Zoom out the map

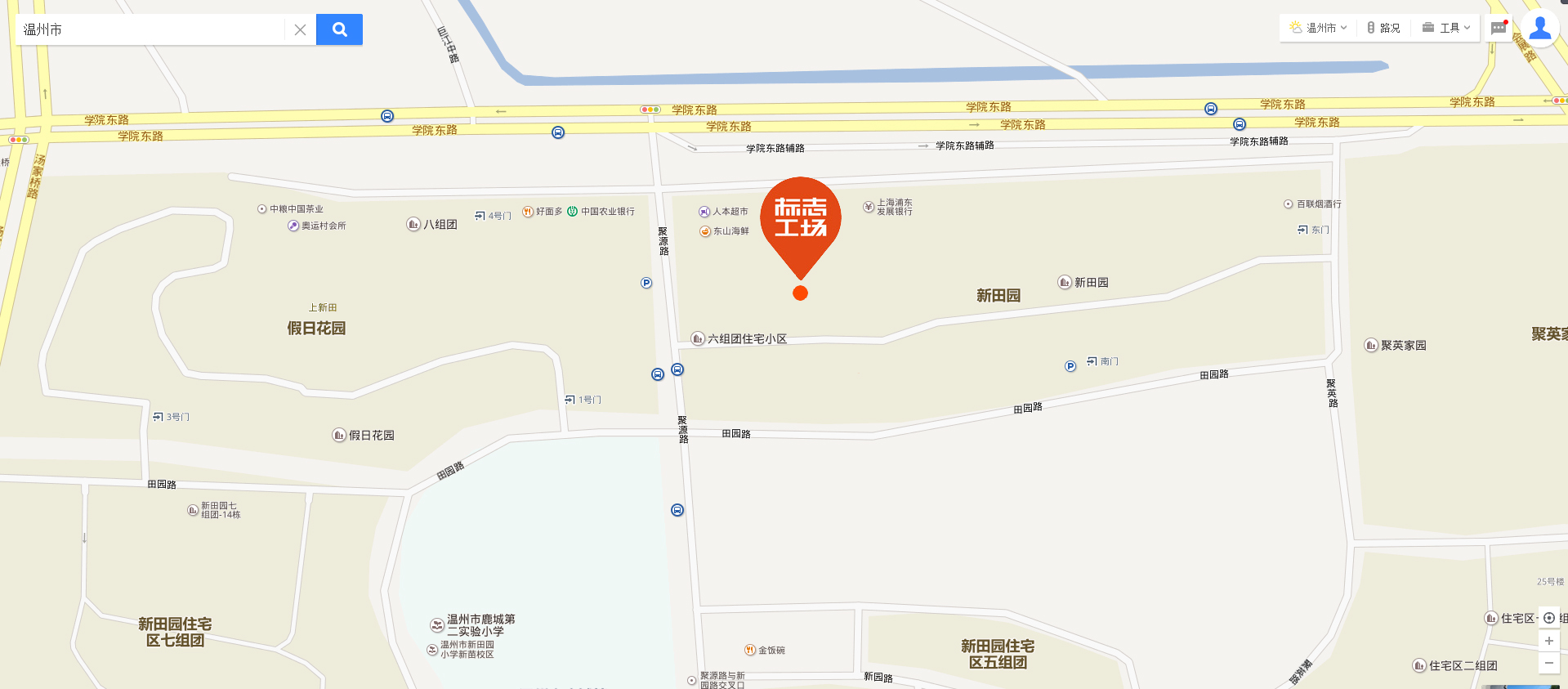[1548, 663]
